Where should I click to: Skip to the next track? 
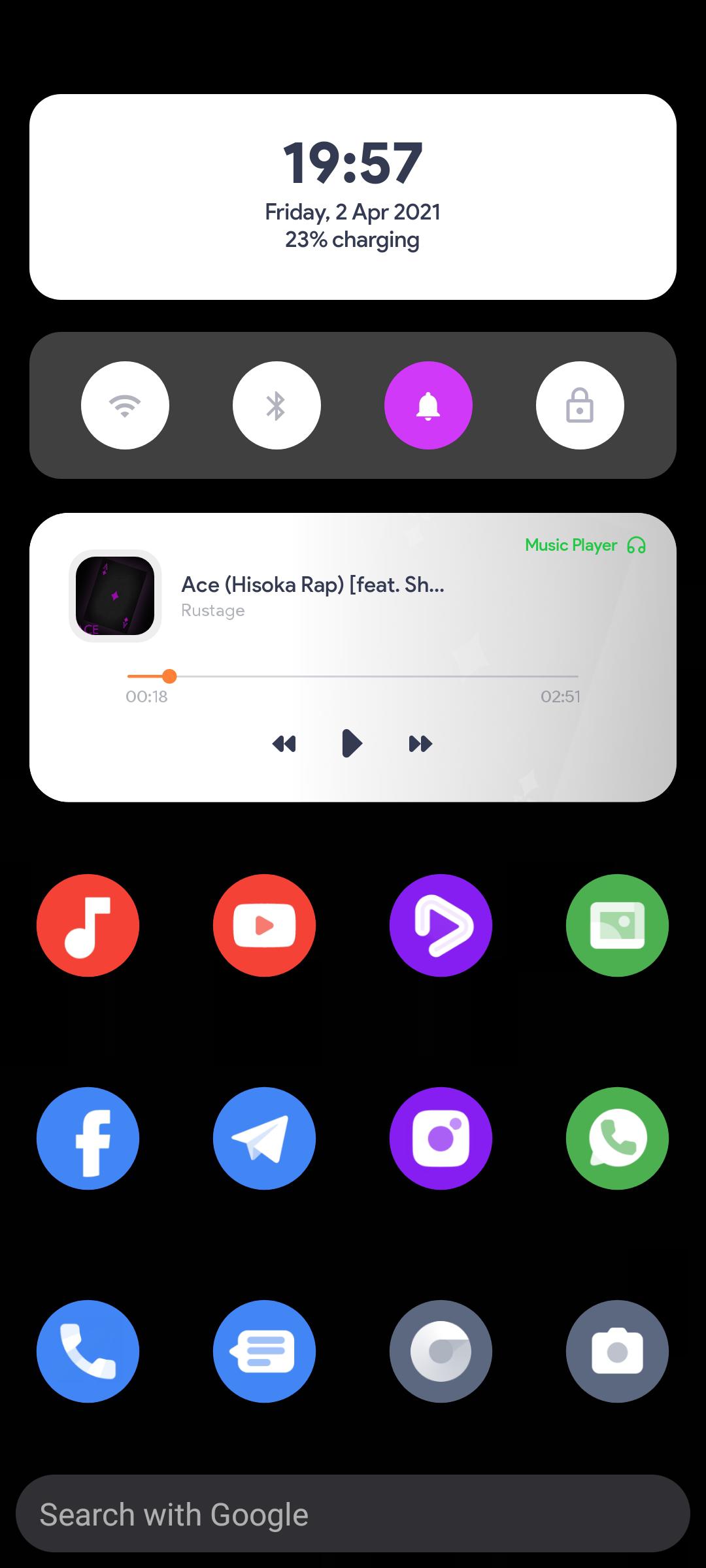(x=420, y=743)
